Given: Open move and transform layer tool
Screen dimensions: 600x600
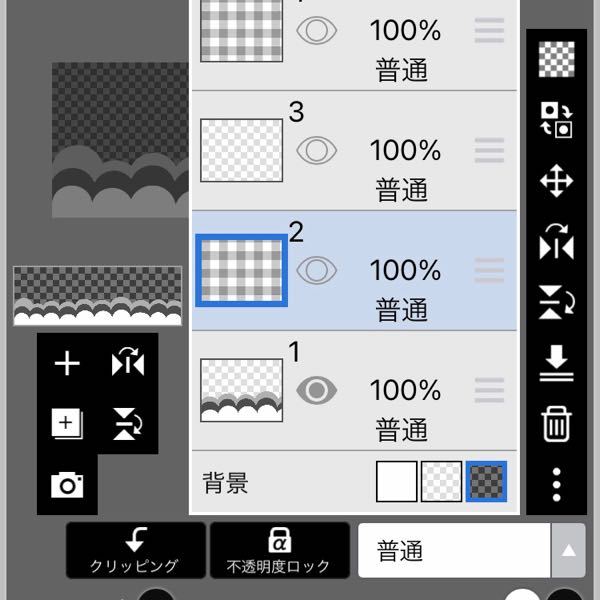Looking at the screenshot, I should click(x=556, y=182).
